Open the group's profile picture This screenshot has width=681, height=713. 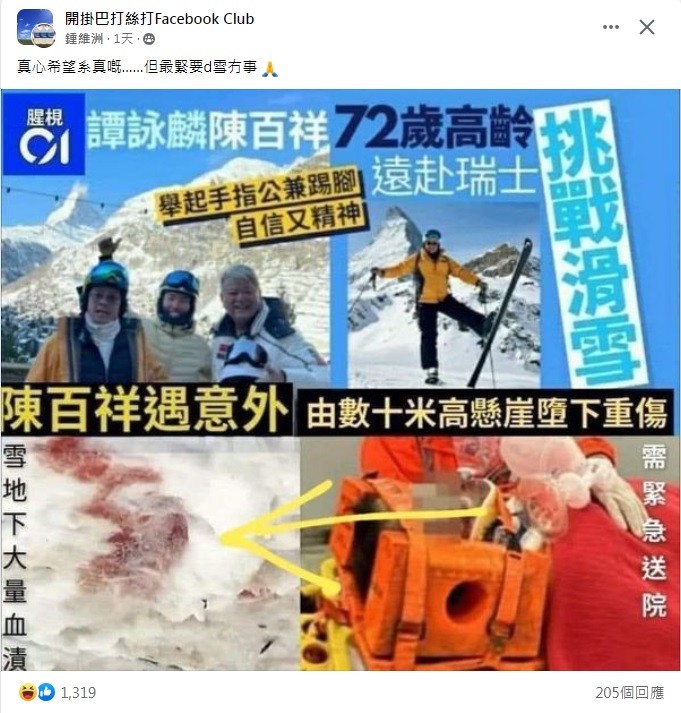click(35, 28)
